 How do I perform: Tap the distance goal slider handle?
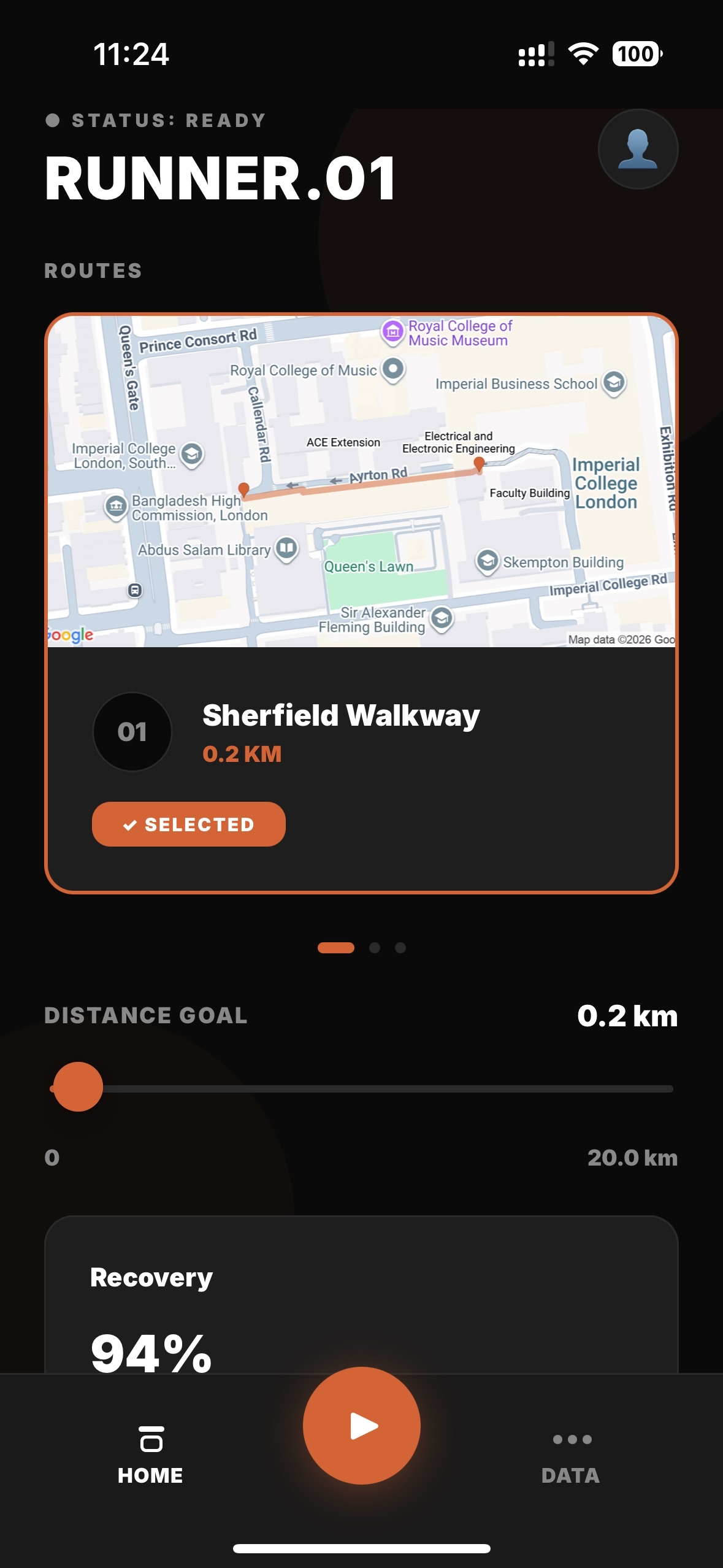click(78, 1087)
